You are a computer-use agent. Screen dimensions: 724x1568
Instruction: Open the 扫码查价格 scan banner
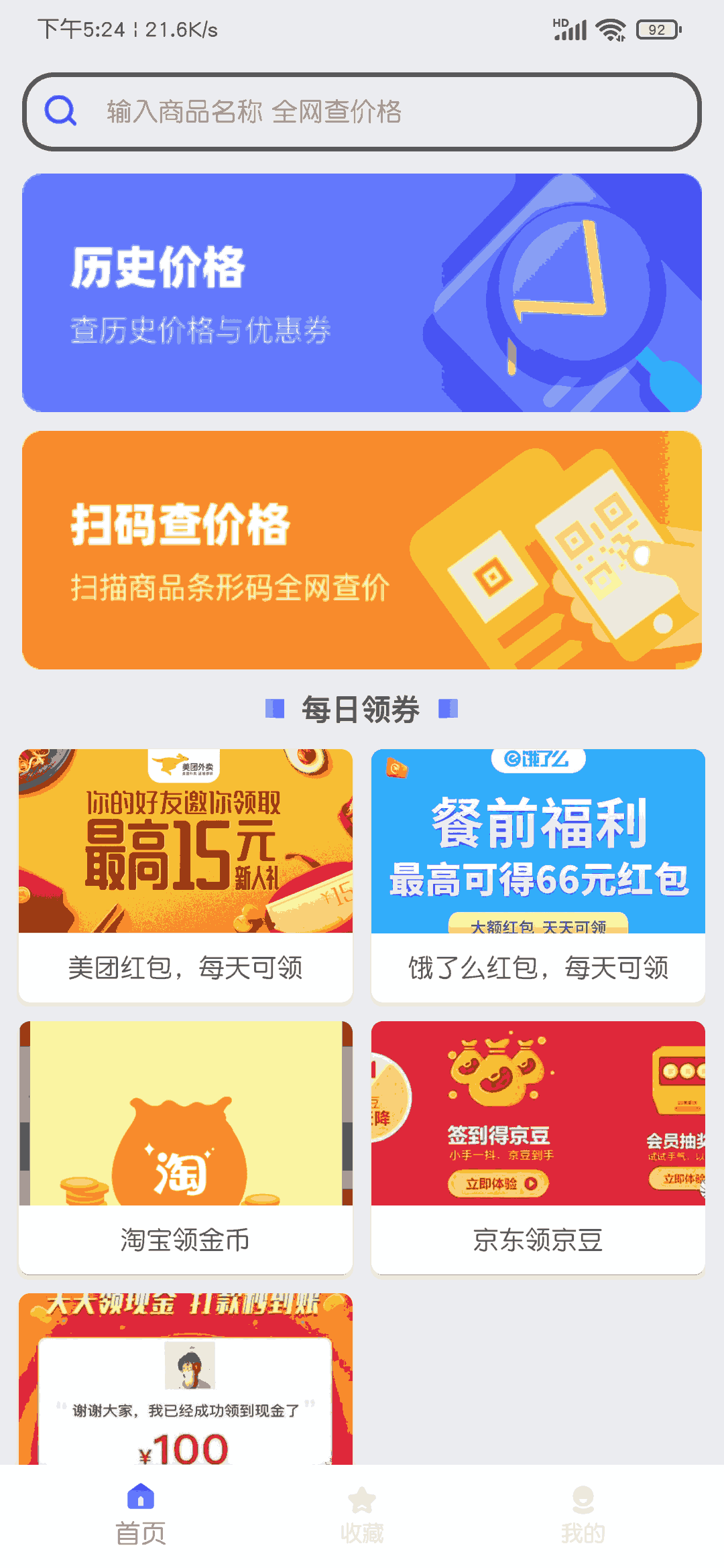pyautogui.click(x=362, y=550)
